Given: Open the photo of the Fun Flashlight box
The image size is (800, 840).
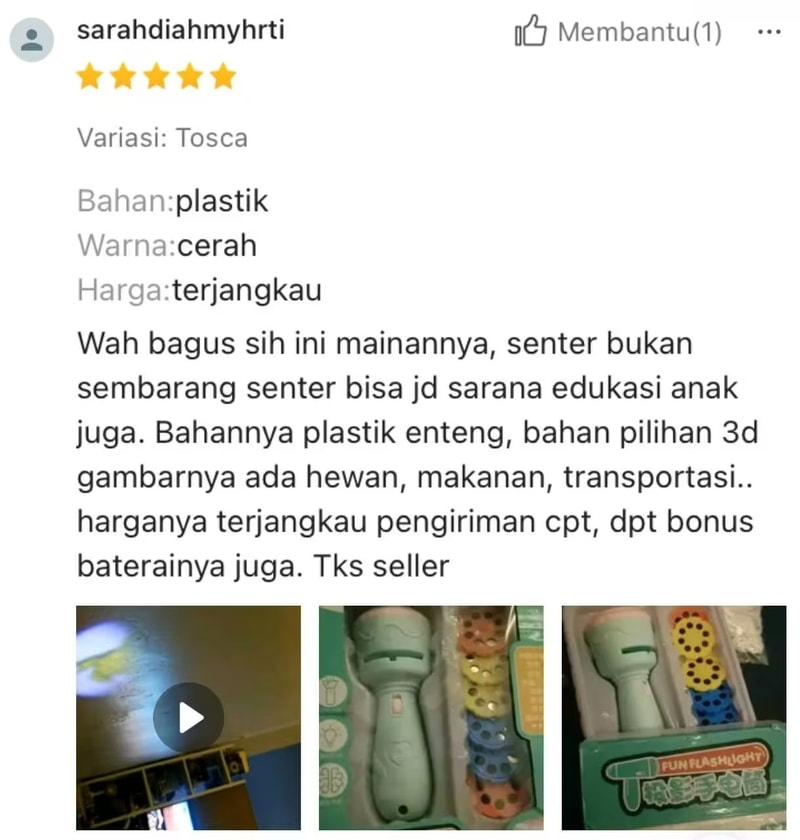Looking at the screenshot, I should coord(673,716).
